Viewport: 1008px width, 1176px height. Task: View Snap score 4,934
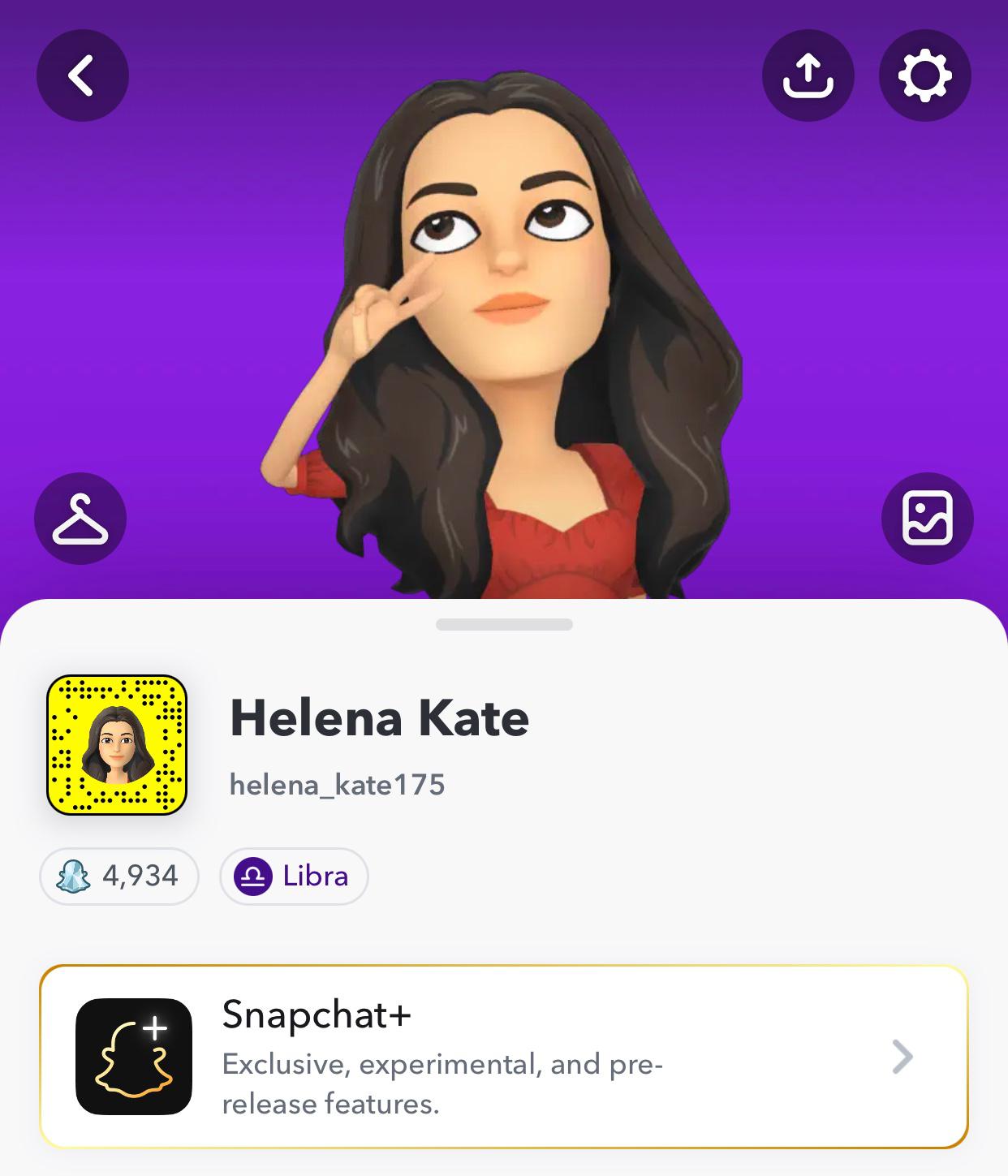coord(119,876)
